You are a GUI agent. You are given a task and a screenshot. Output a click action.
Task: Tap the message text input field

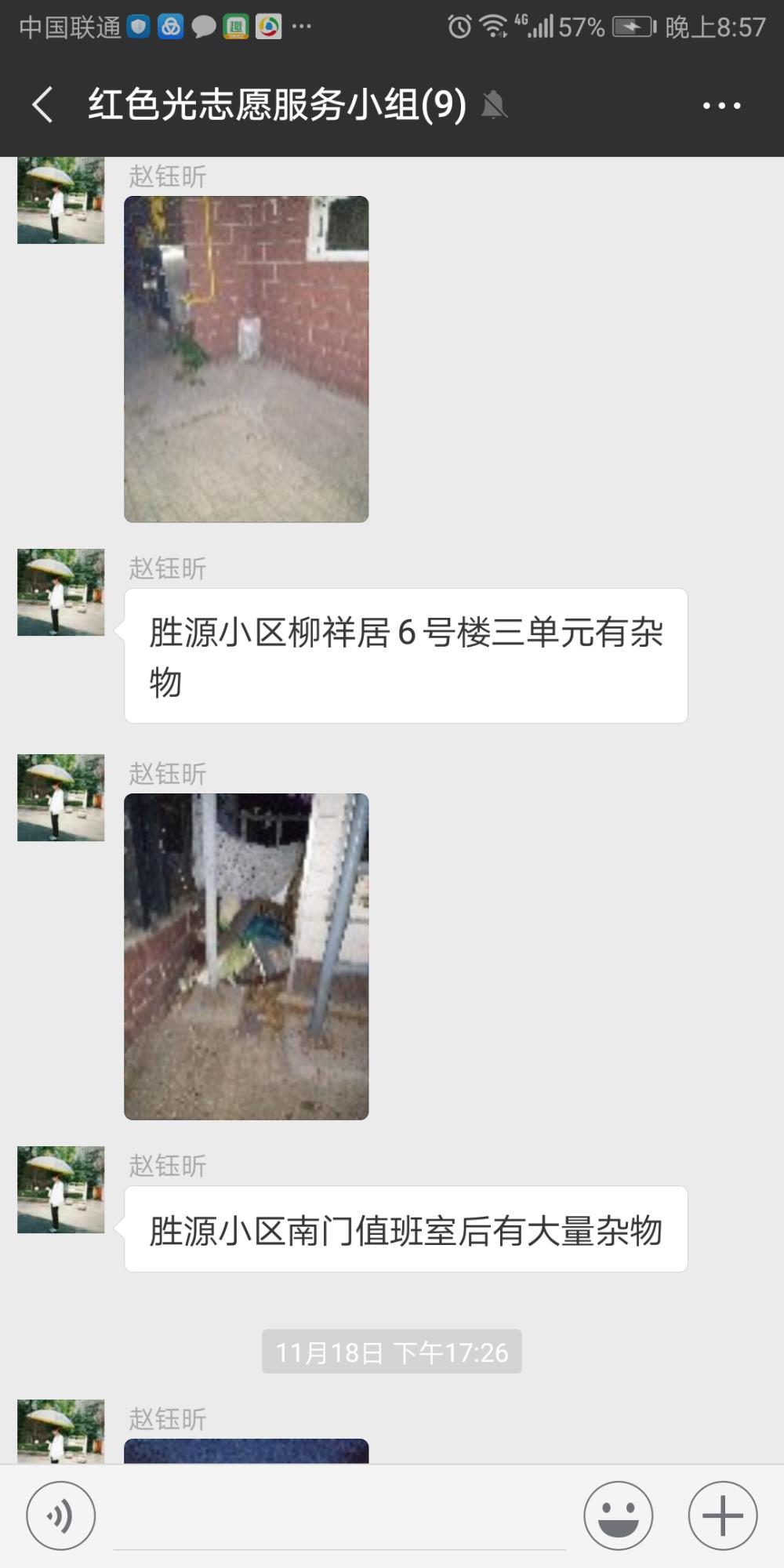(x=339, y=1517)
